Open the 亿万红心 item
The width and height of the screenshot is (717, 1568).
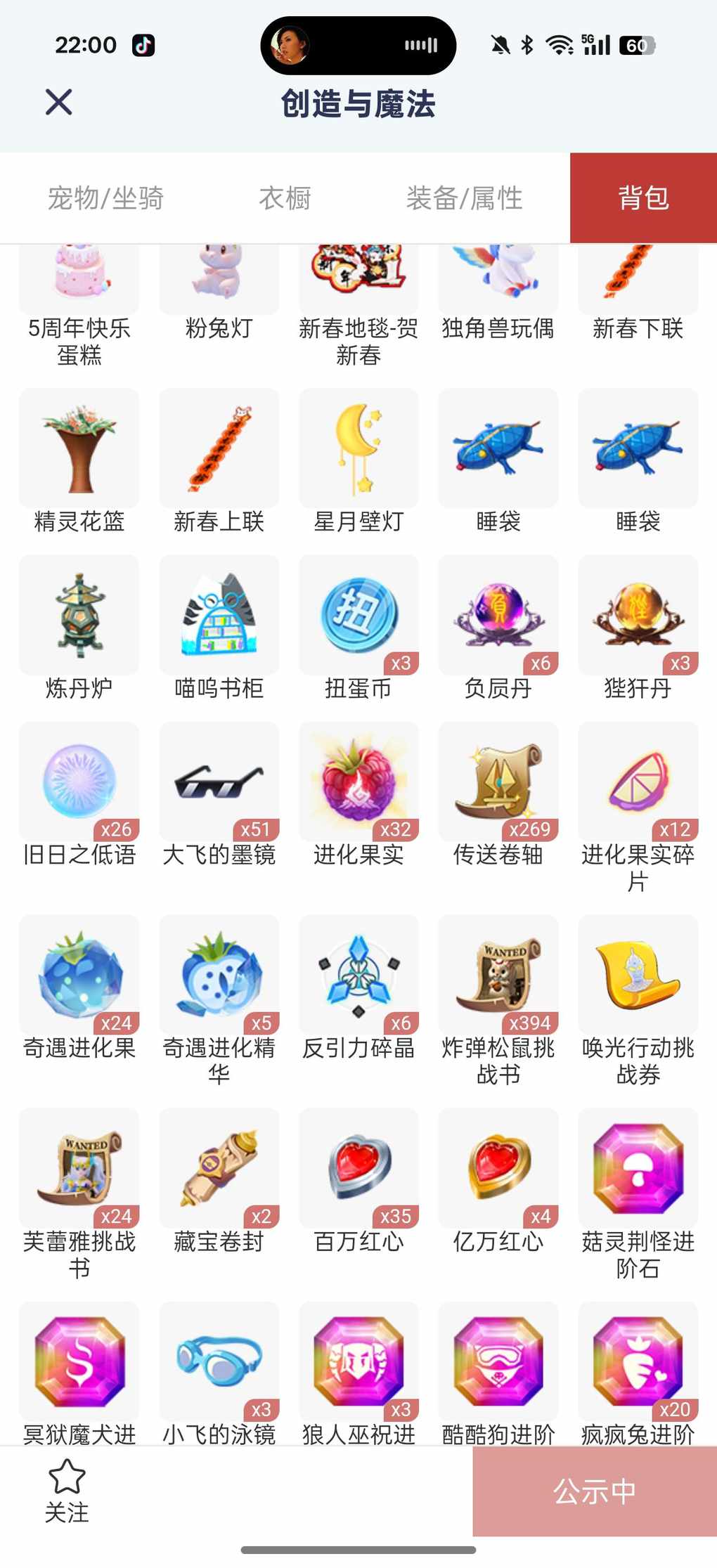point(498,1168)
